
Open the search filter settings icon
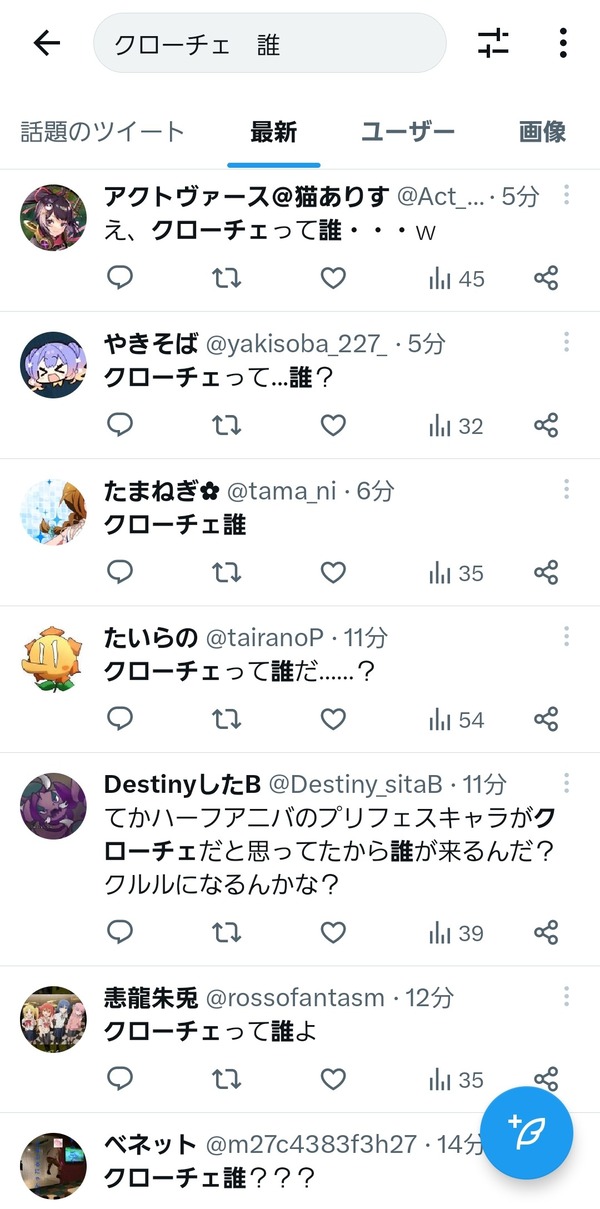(x=493, y=43)
